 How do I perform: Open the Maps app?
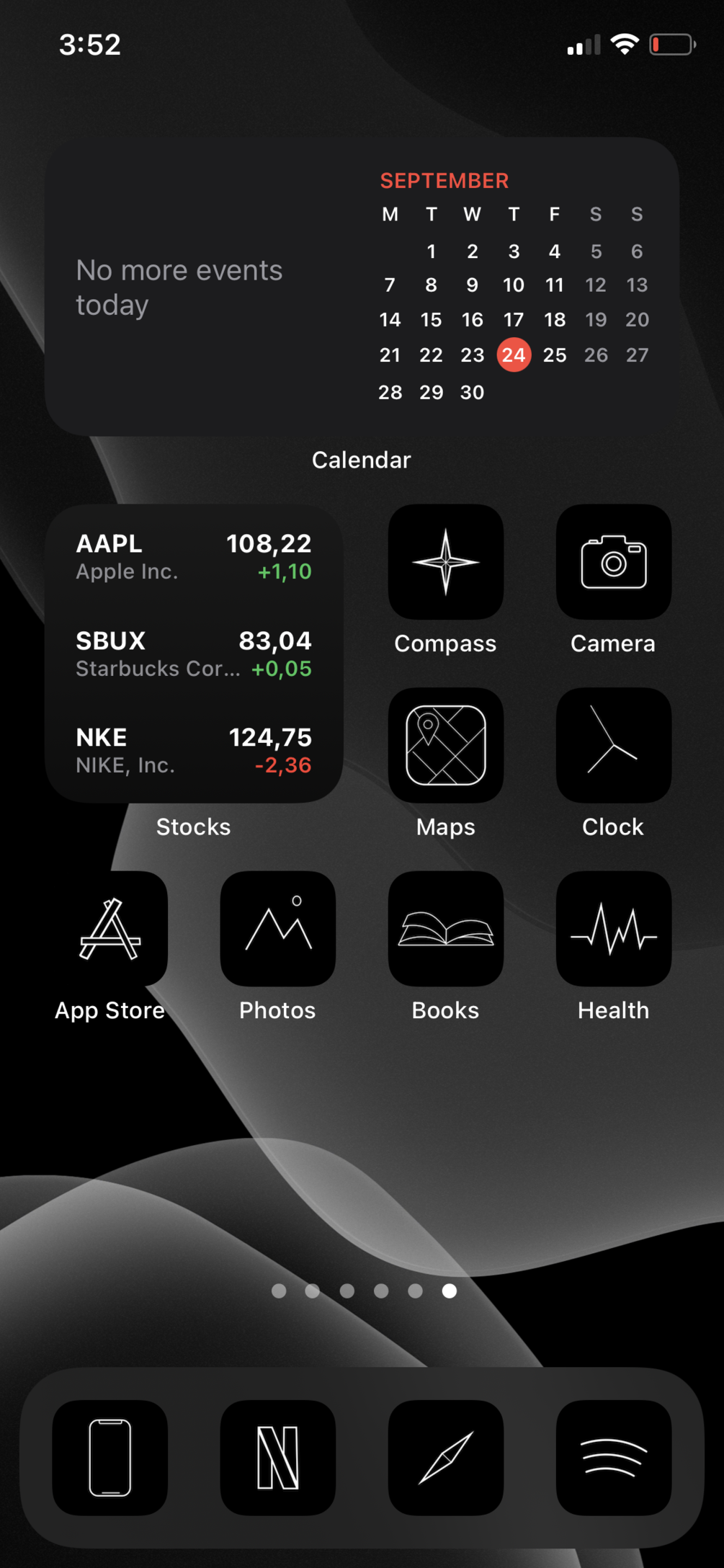pos(445,745)
